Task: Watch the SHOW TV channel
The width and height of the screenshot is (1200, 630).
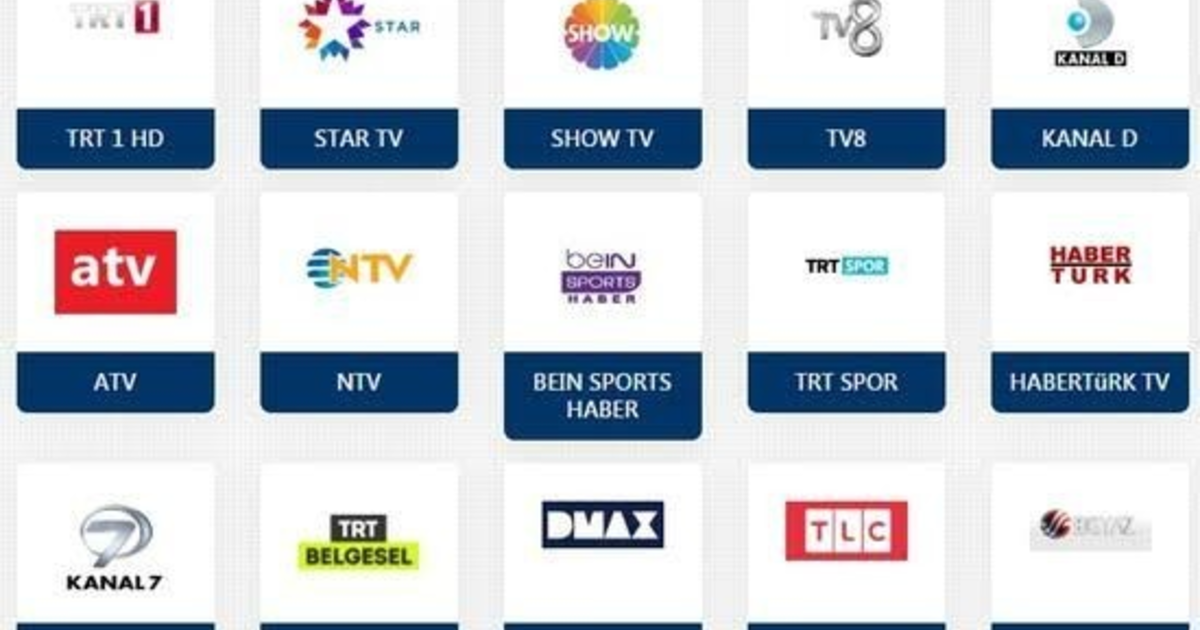Action: pos(602,138)
